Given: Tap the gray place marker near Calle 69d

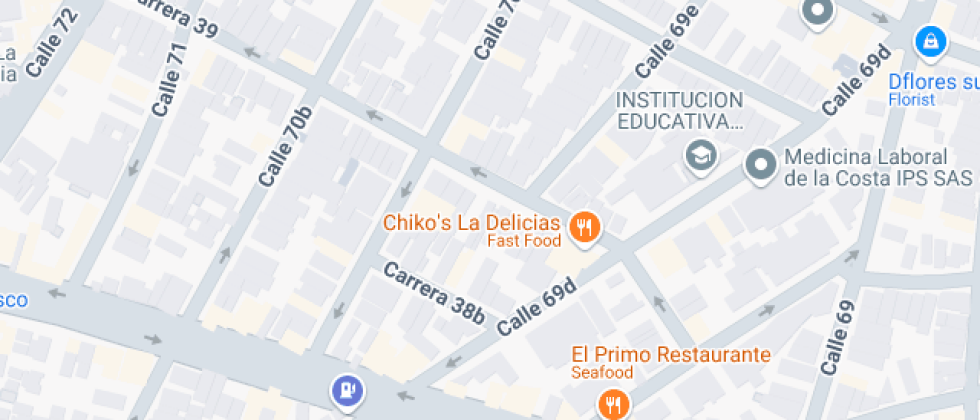Looking at the screenshot, I should pos(818,13).
